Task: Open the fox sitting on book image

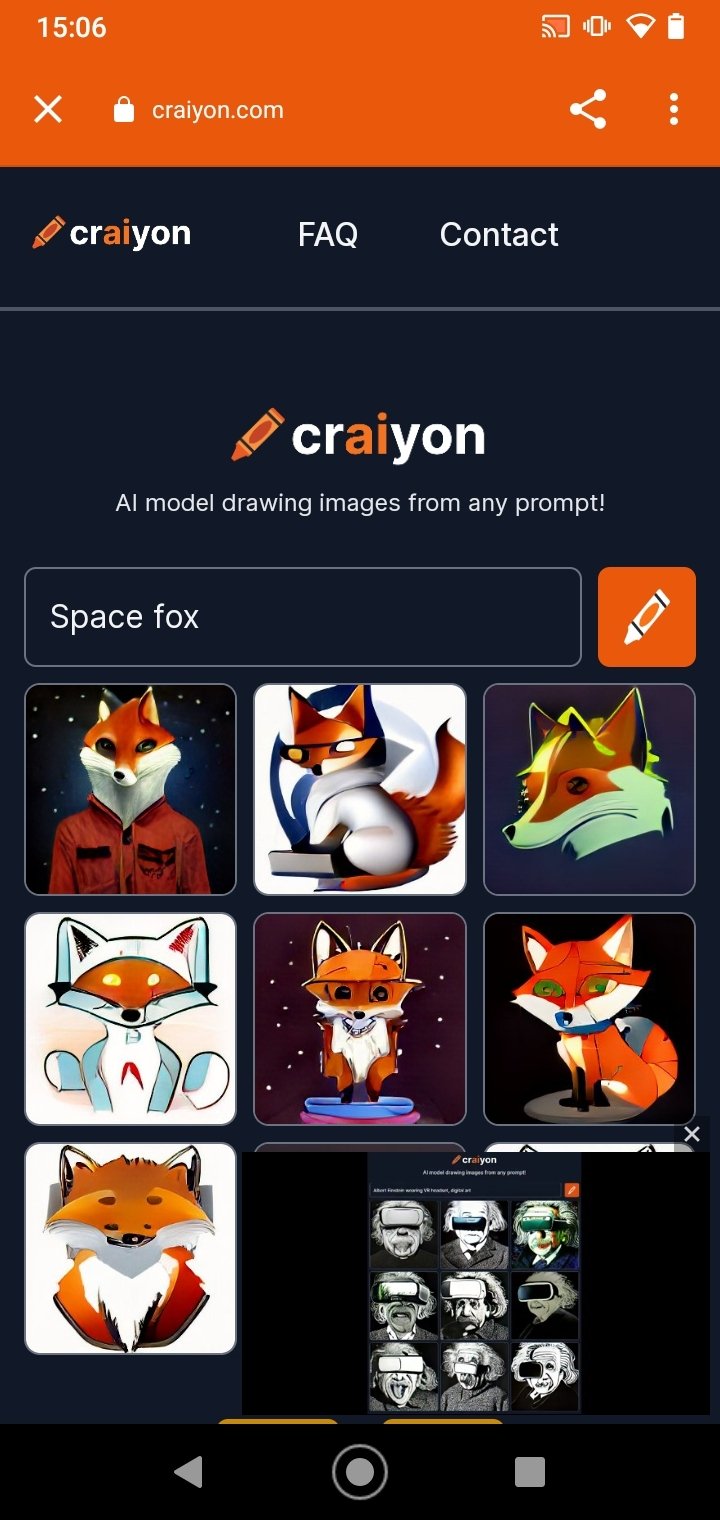Action: (360, 789)
